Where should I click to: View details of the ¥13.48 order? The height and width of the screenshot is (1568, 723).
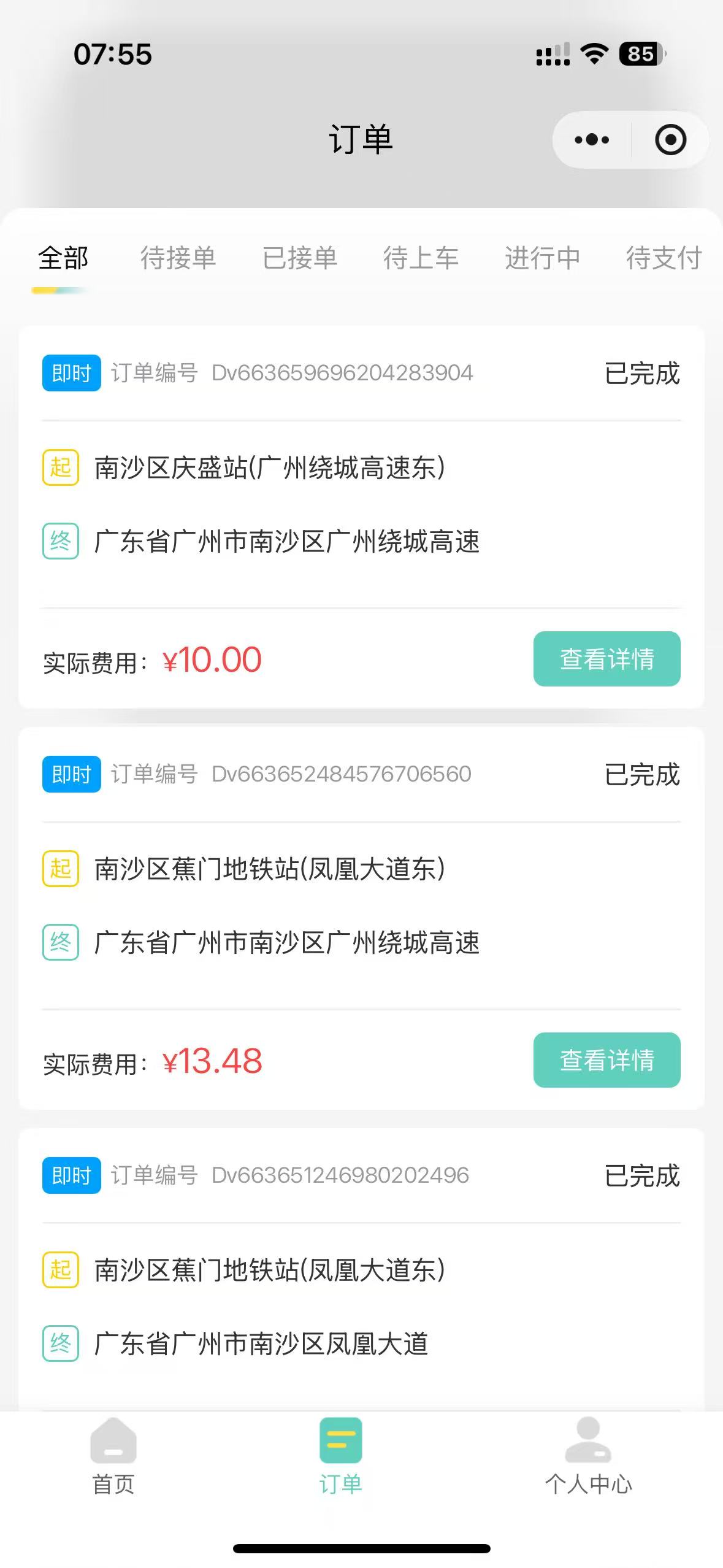(x=606, y=1060)
